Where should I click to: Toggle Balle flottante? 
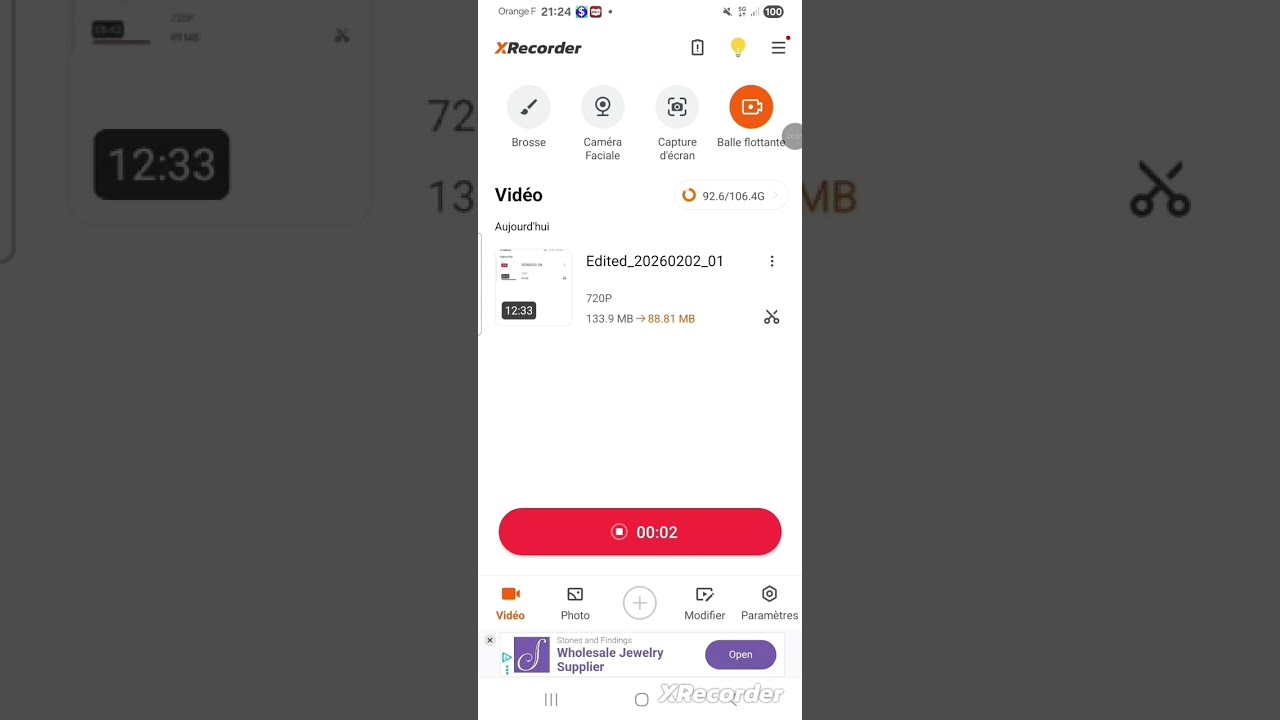tap(751, 107)
